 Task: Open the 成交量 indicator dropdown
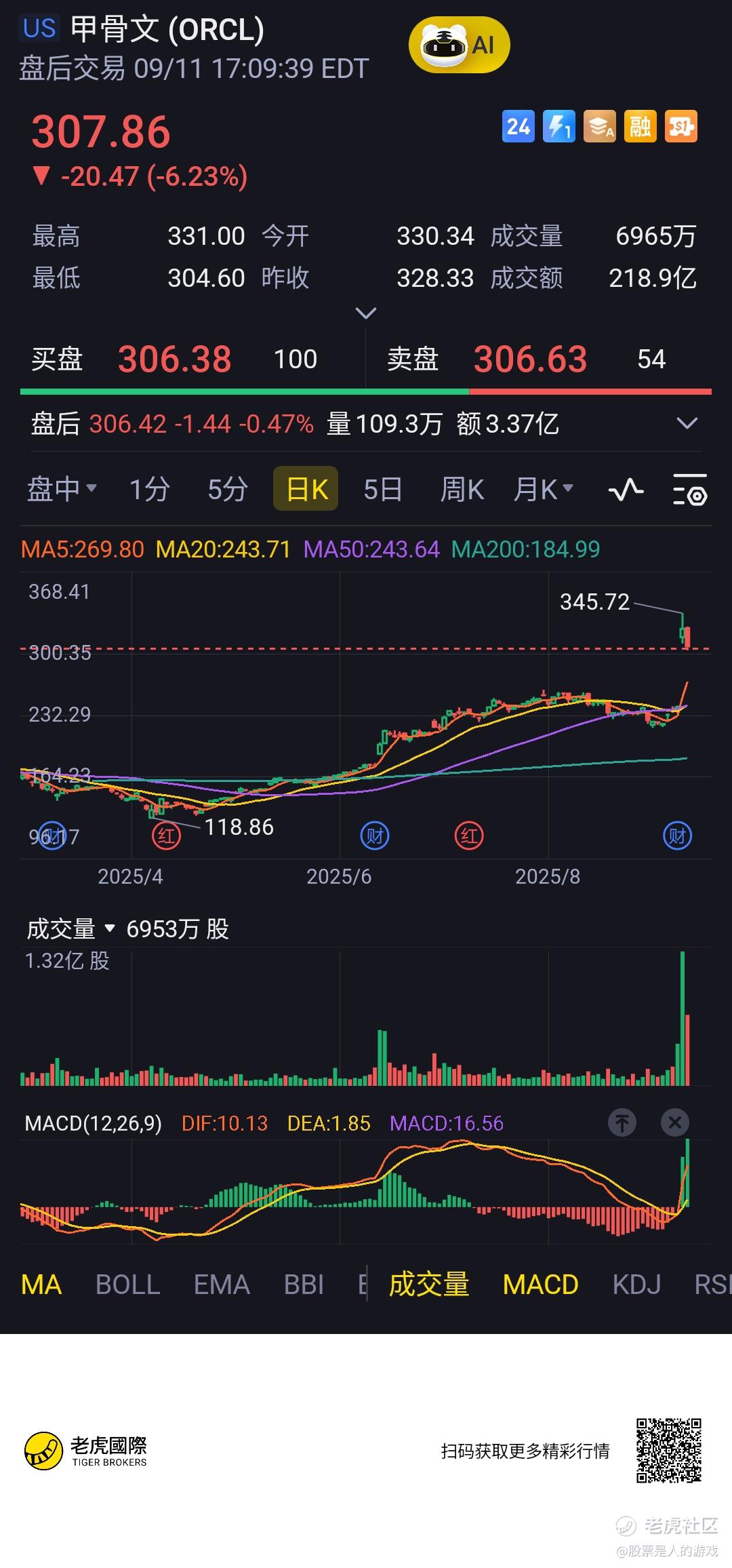coord(70,928)
